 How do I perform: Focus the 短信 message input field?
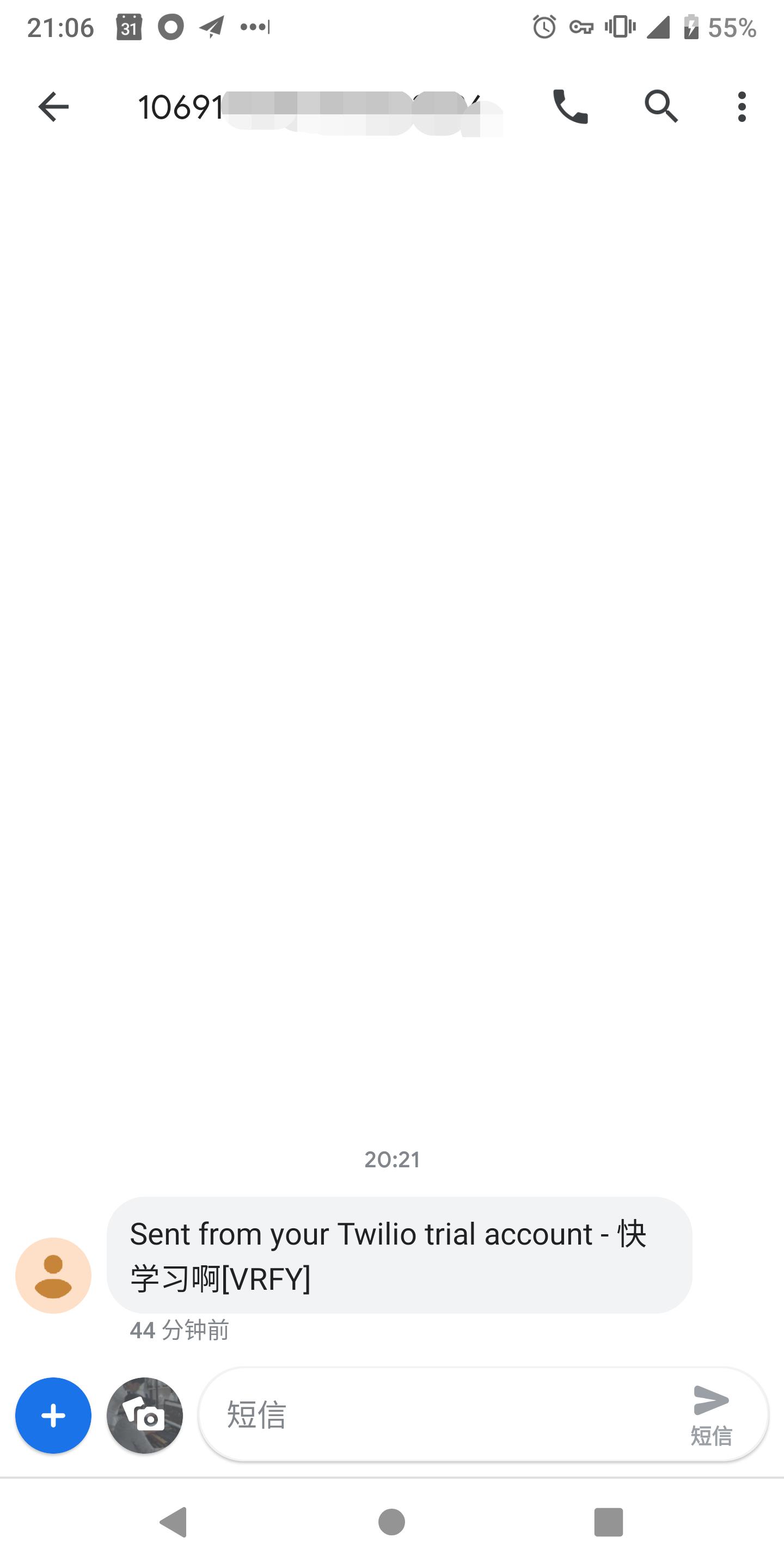(x=444, y=1414)
